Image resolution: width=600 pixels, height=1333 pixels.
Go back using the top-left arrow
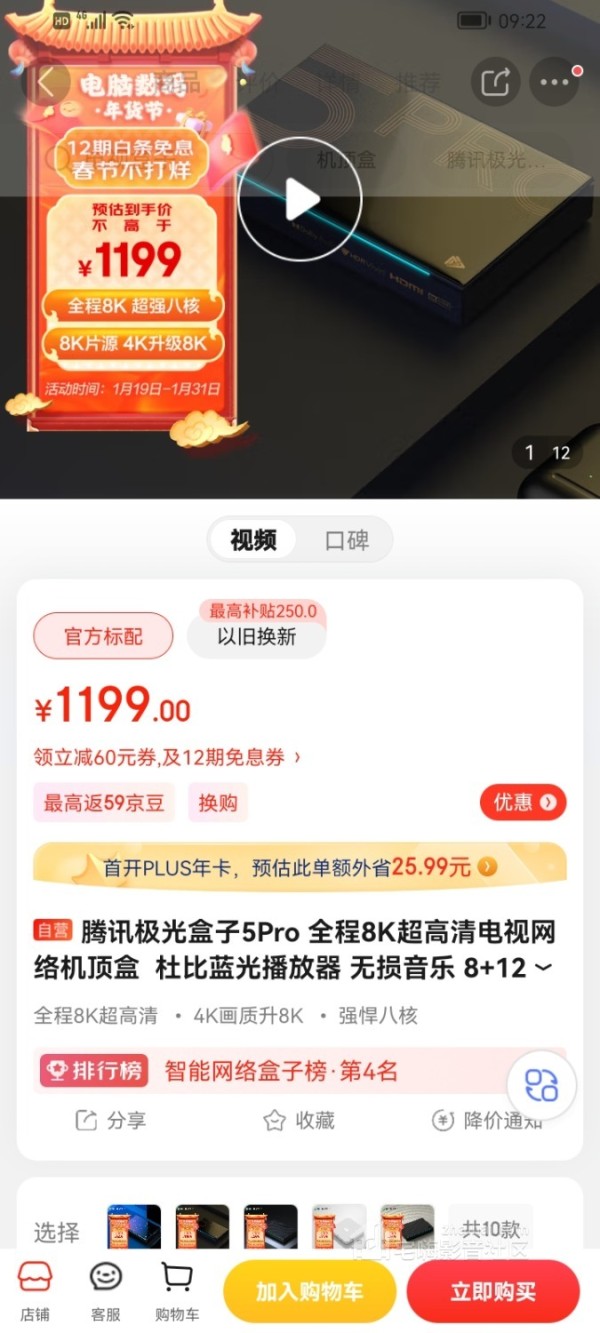46,83
